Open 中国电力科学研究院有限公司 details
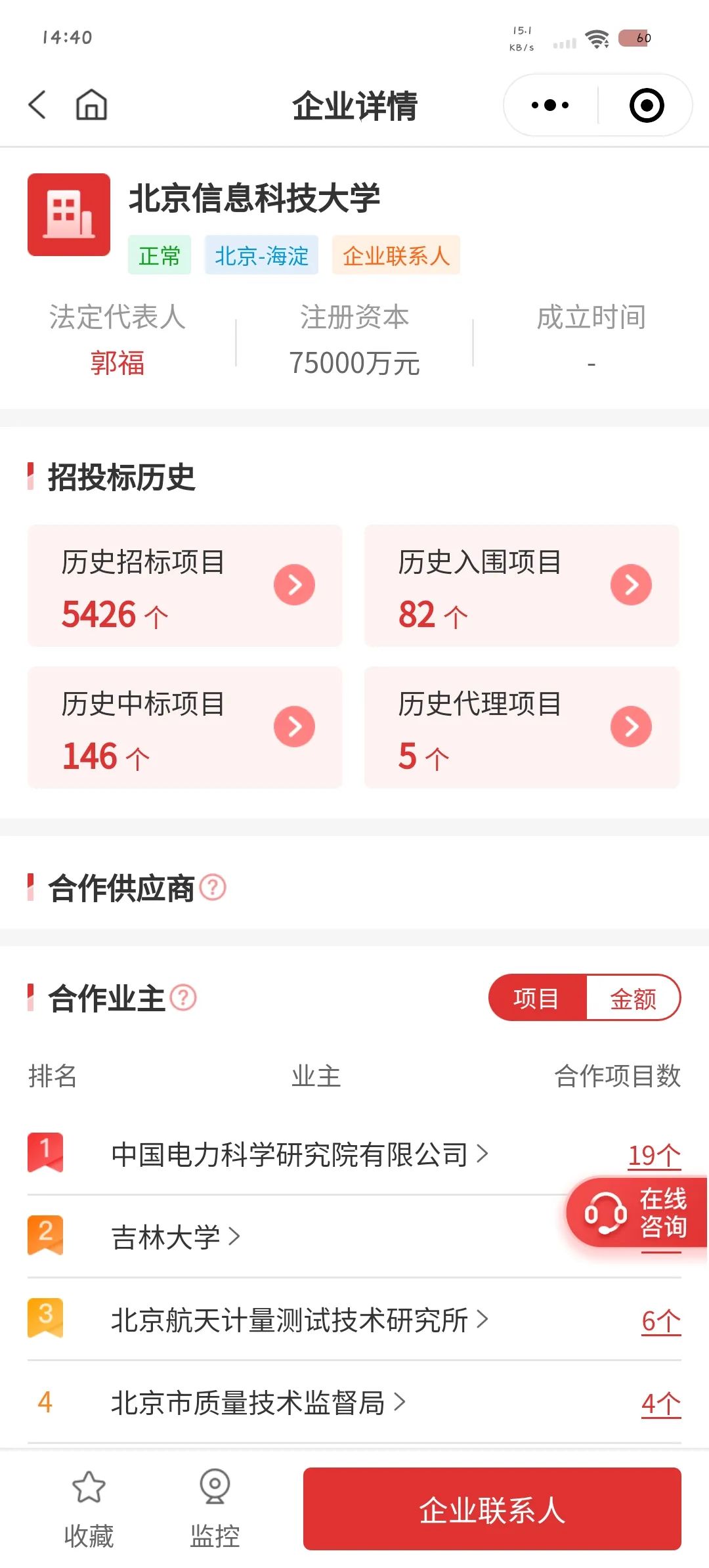The image size is (709, 1568). coord(299,1155)
